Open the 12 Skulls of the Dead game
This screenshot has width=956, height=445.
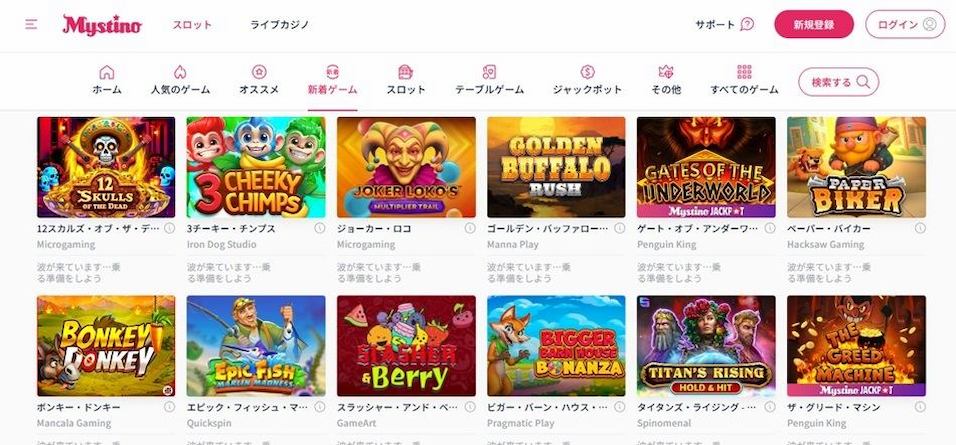pos(106,167)
